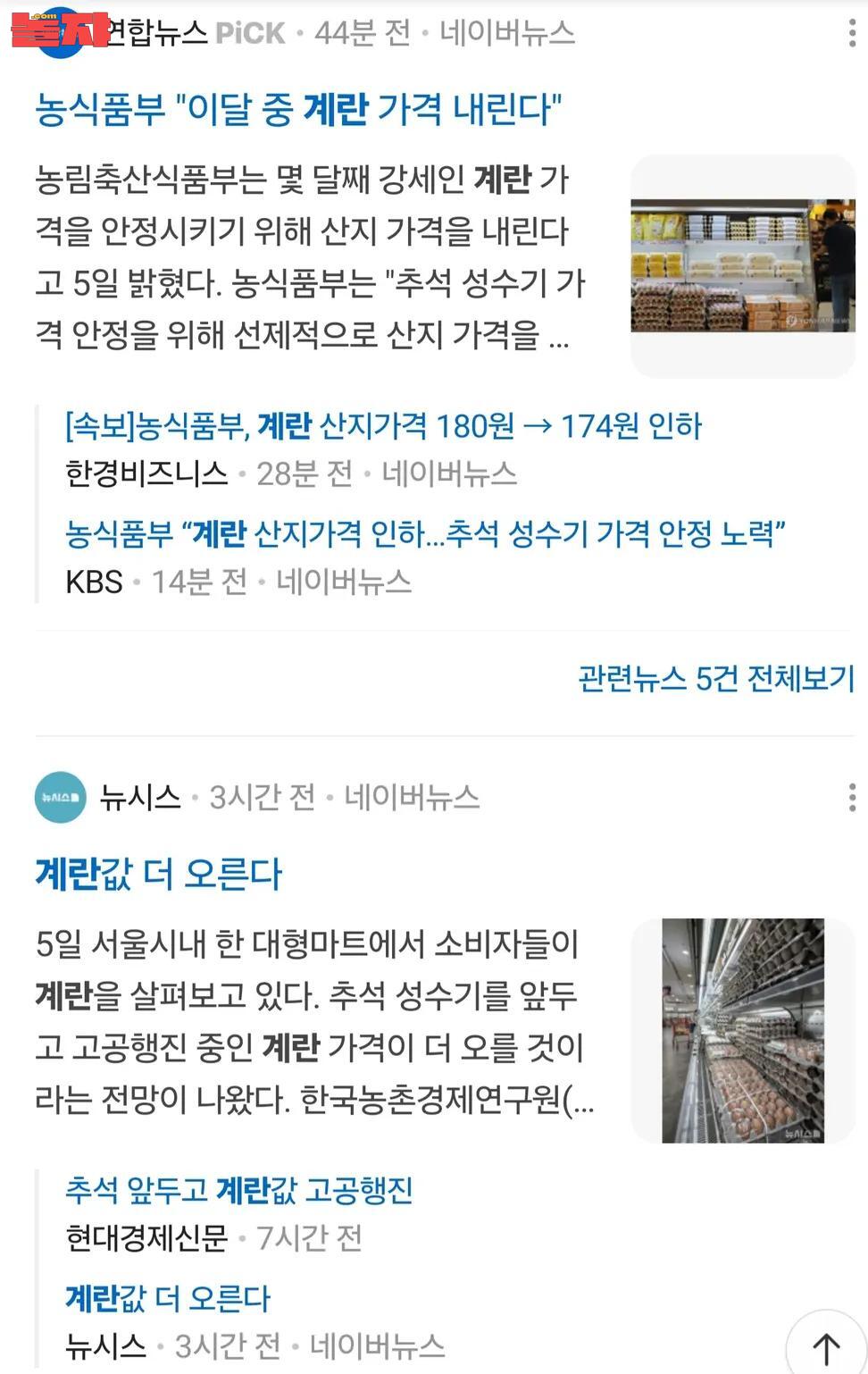The height and width of the screenshot is (1374, 868).
Task: Open [속보] 계란 산지가격 180원 → 174원 인하
Action: pyautogui.click(x=384, y=426)
